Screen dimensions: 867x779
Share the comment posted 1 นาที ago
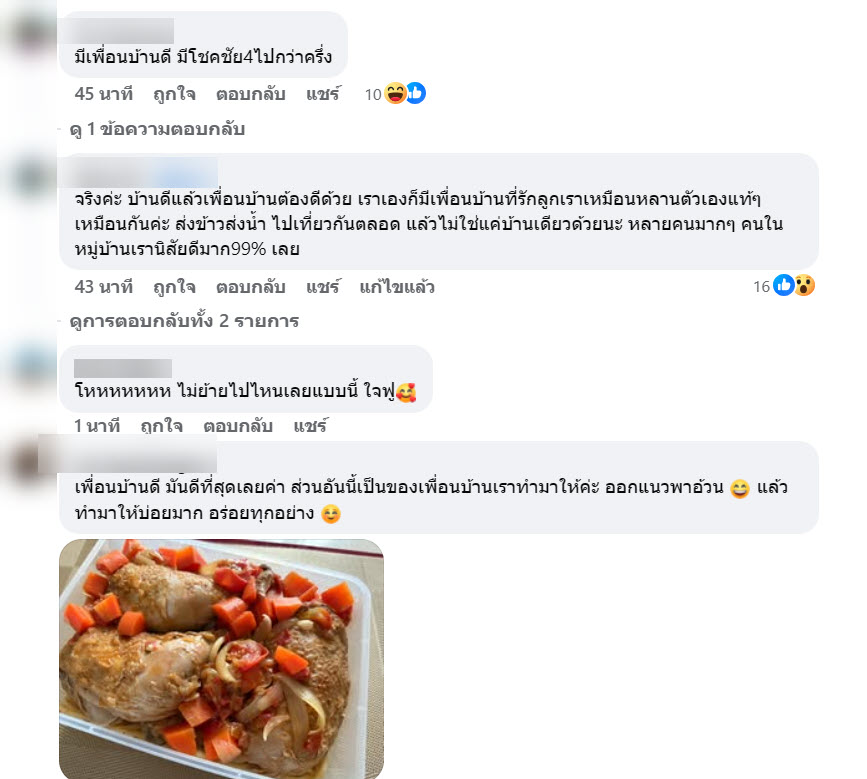pos(310,426)
